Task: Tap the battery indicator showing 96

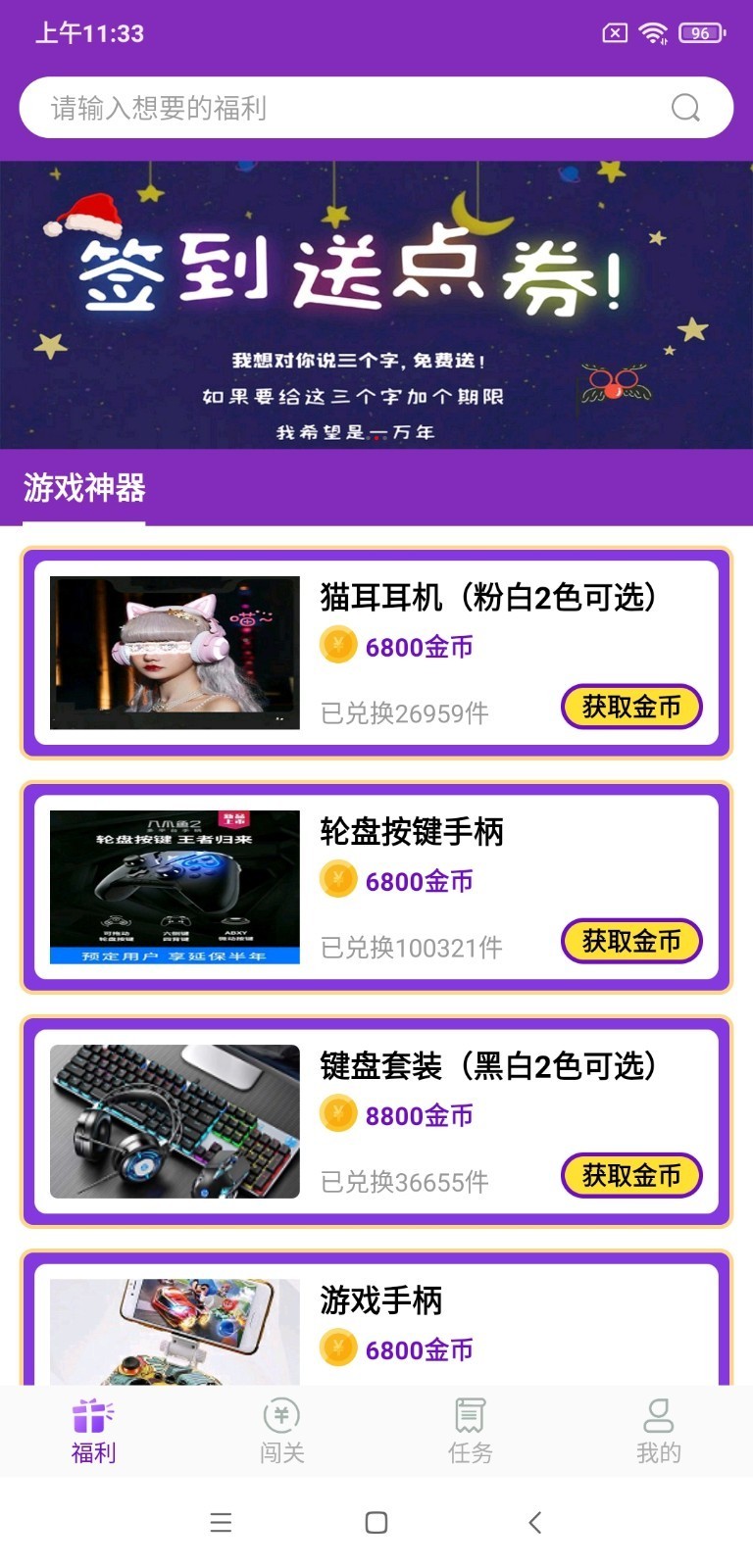Action: click(x=700, y=33)
